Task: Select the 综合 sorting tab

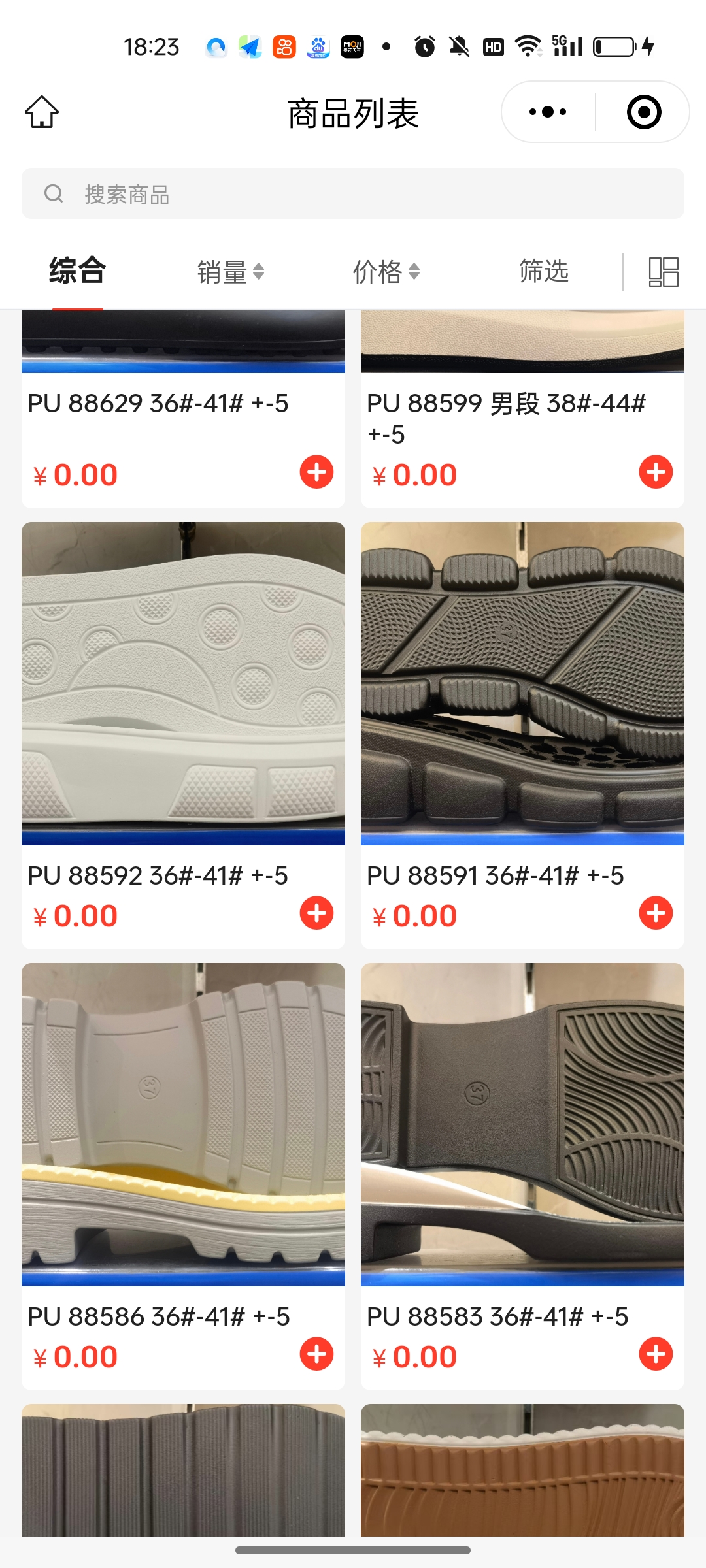Action: click(x=77, y=270)
